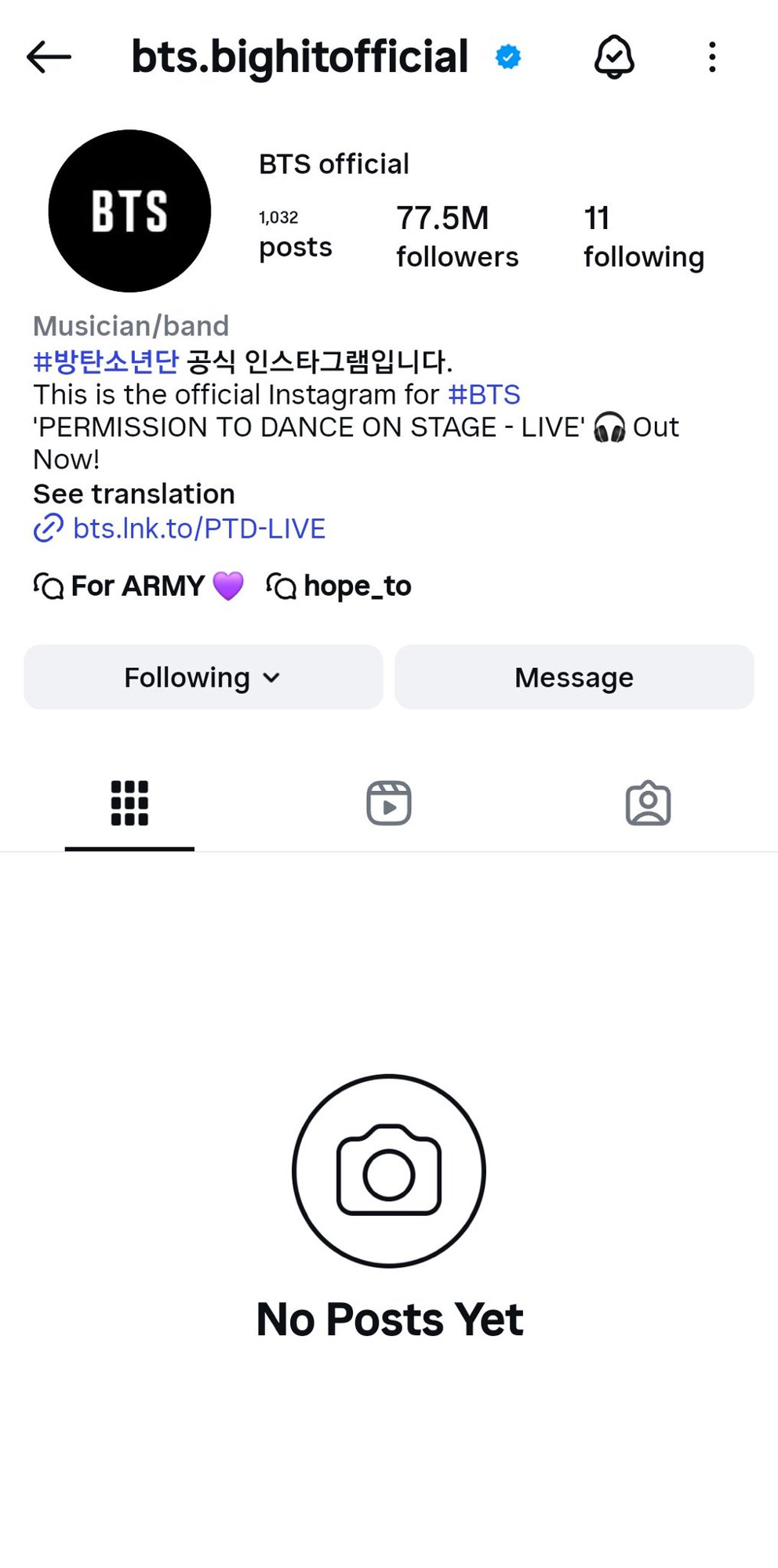This screenshot has width=778, height=1568.
Task: Open the 77.5M followers list
Action: pyautogui.click(x=457, y=237)
